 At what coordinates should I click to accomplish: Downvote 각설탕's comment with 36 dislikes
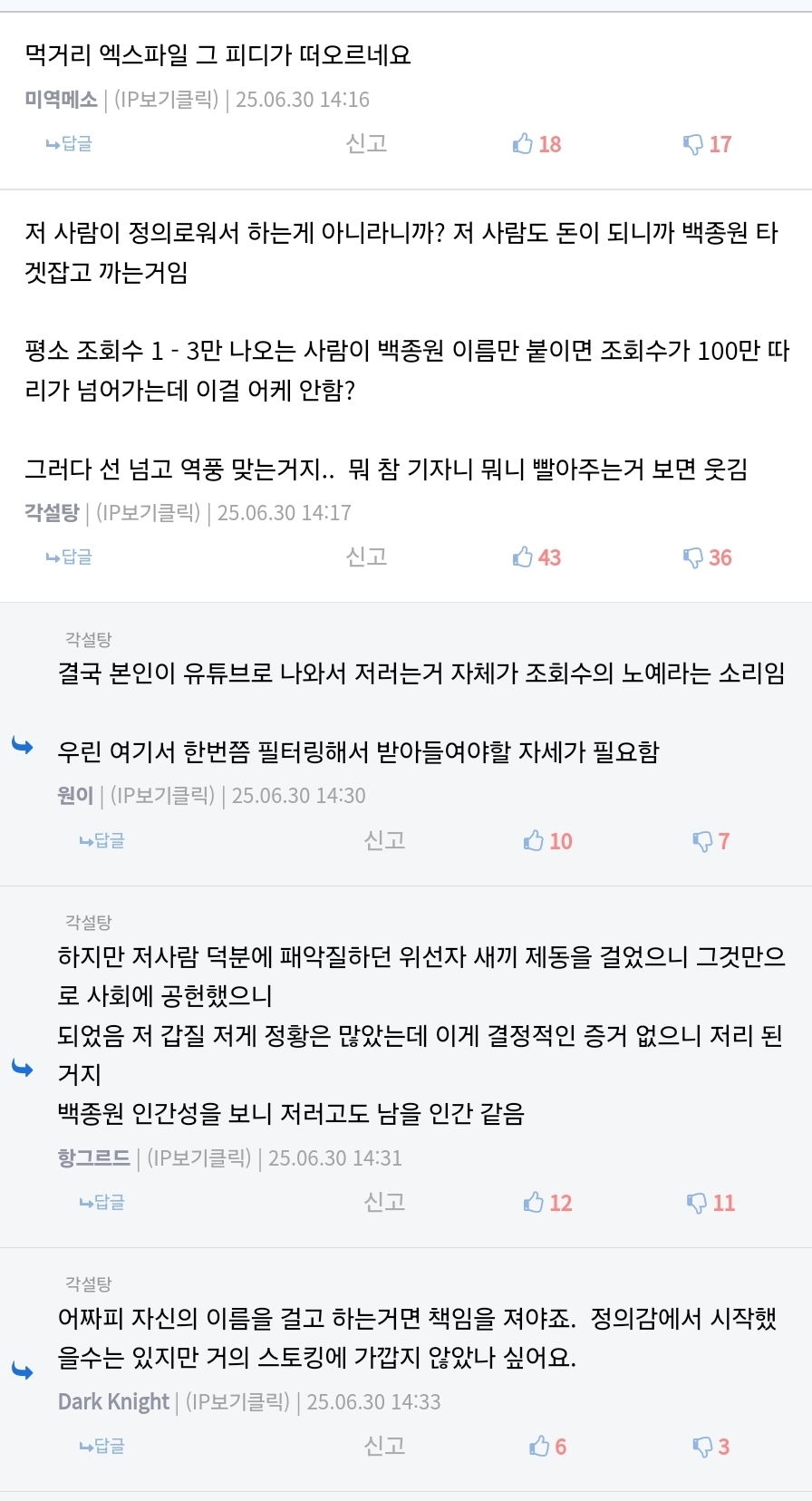click(x=706, y=557)
